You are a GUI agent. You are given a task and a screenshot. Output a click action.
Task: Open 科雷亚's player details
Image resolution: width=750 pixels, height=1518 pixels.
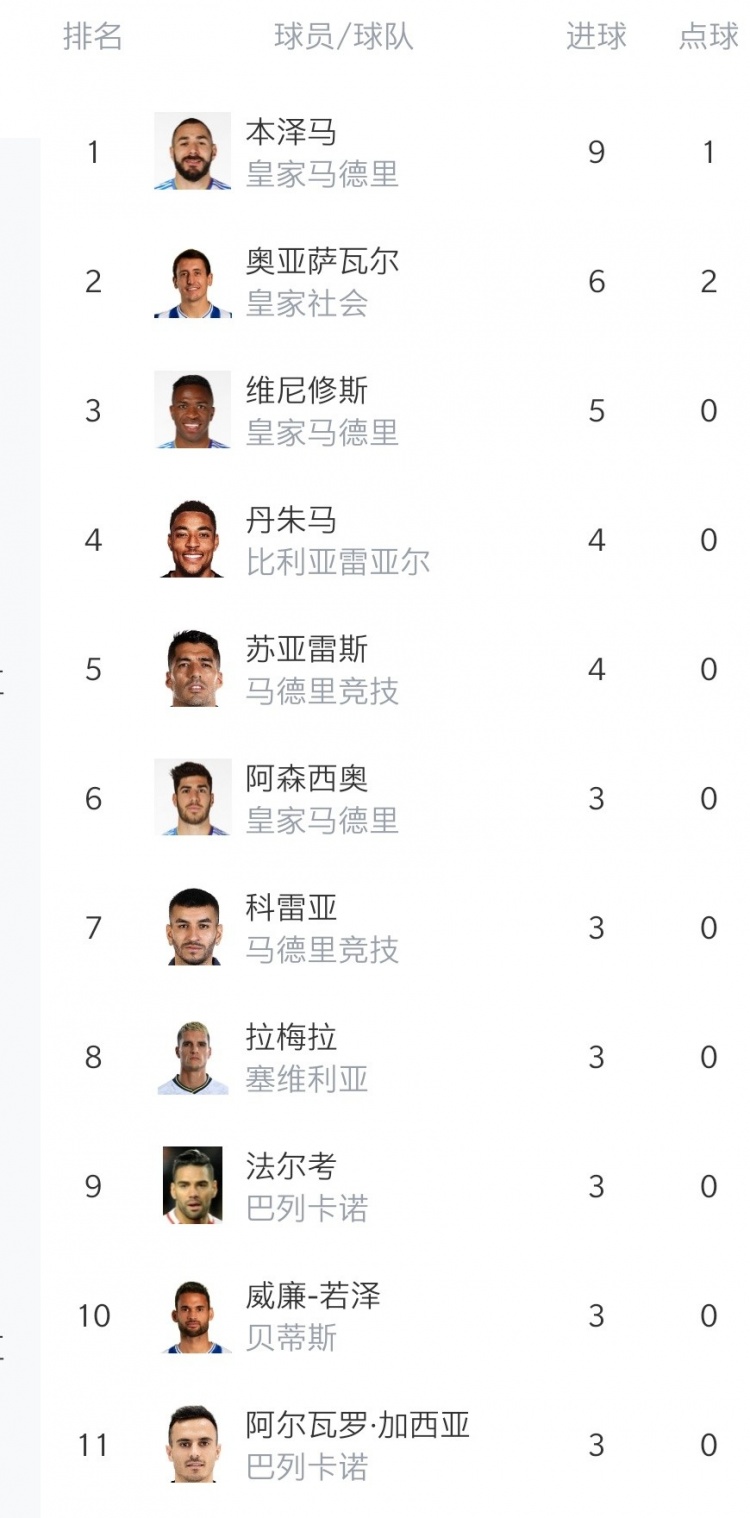coord(396,928)
